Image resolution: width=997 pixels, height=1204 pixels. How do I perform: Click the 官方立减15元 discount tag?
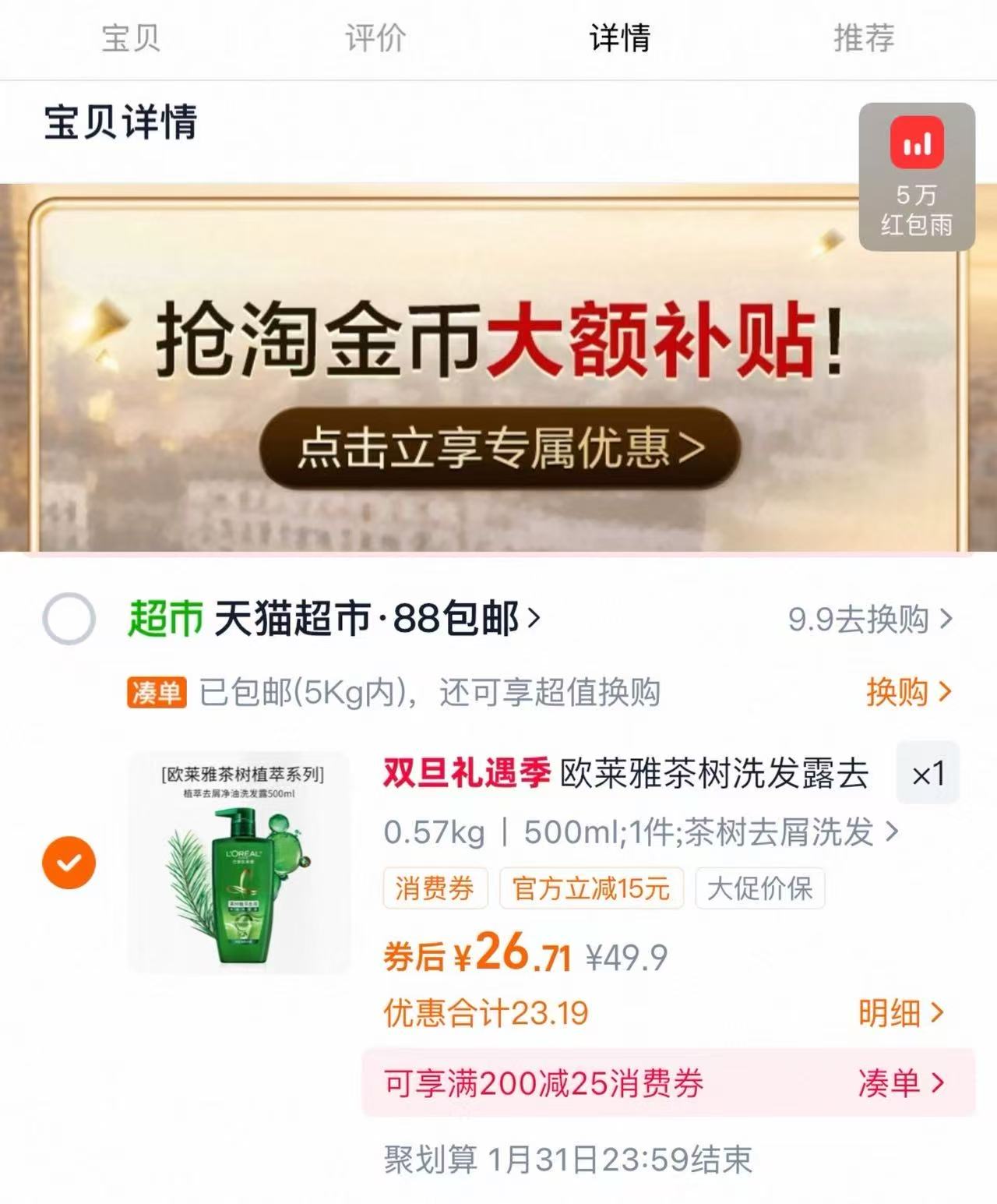pos(593,889)
